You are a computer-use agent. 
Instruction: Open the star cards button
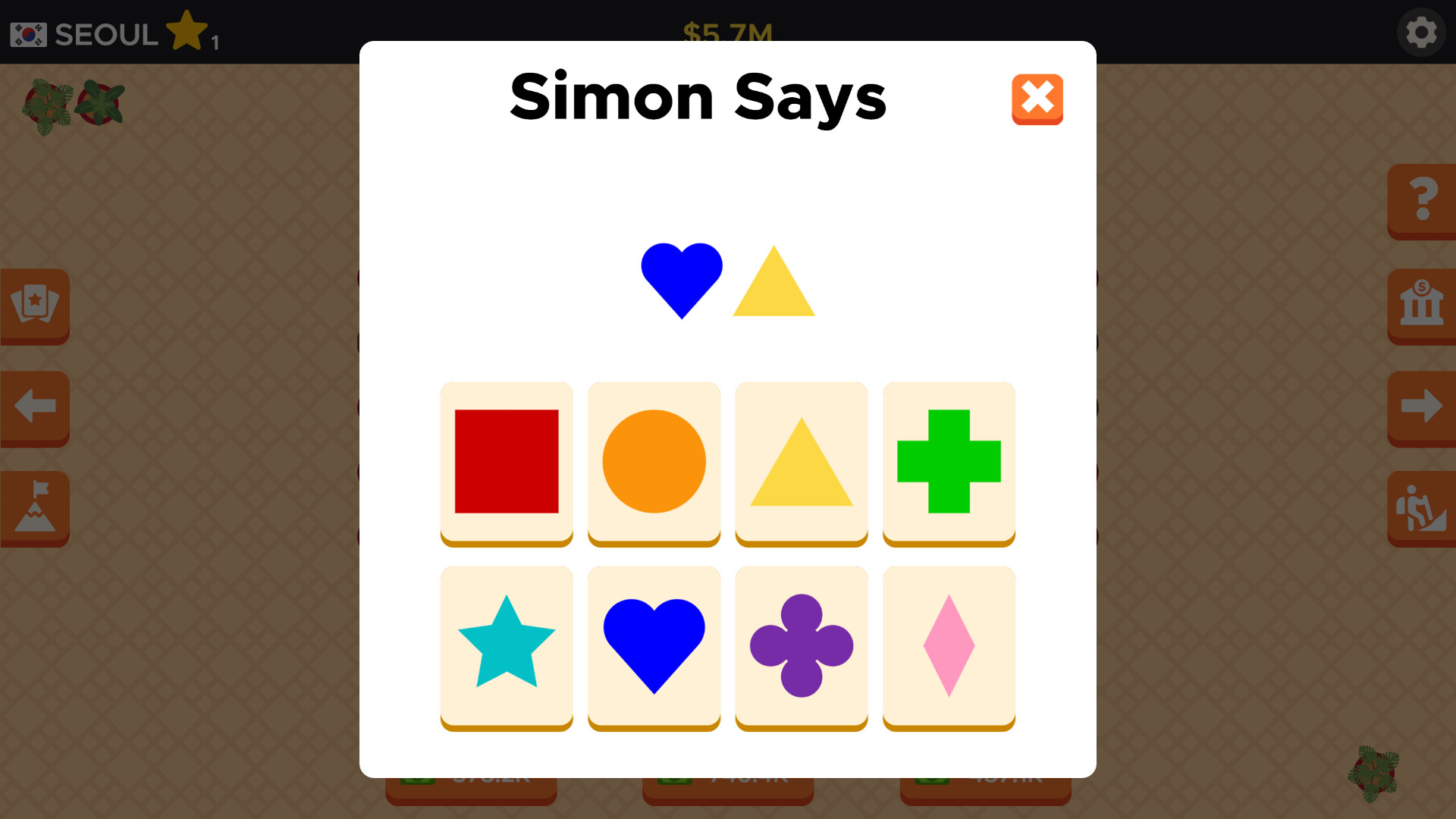35,305
